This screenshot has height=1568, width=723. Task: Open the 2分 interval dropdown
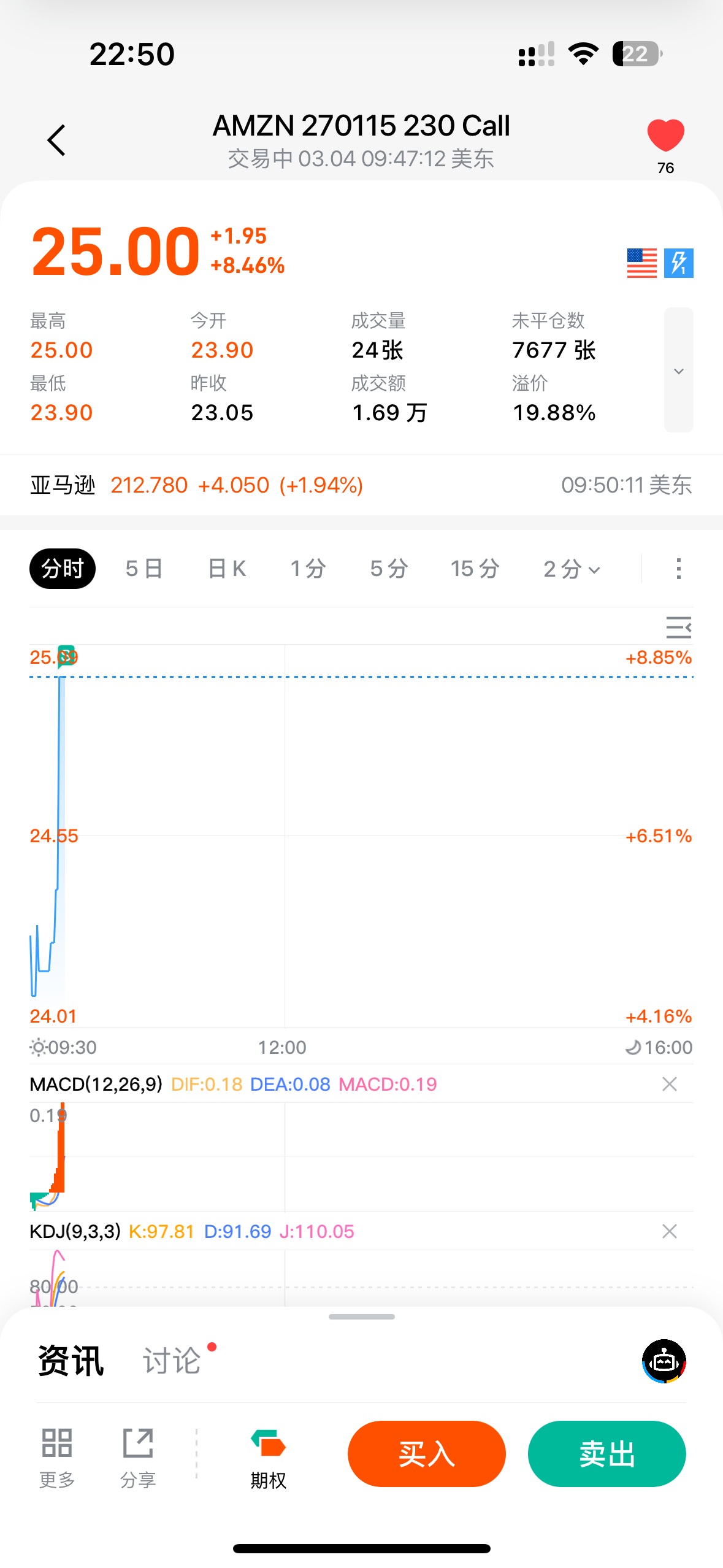(572, 569)
